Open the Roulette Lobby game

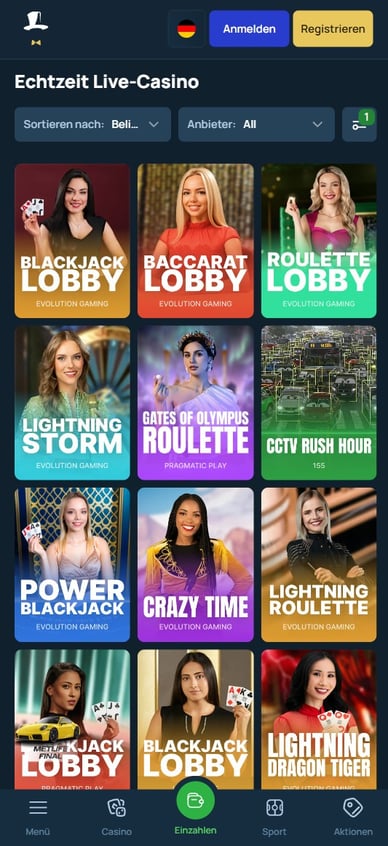(x=319, y=241)
